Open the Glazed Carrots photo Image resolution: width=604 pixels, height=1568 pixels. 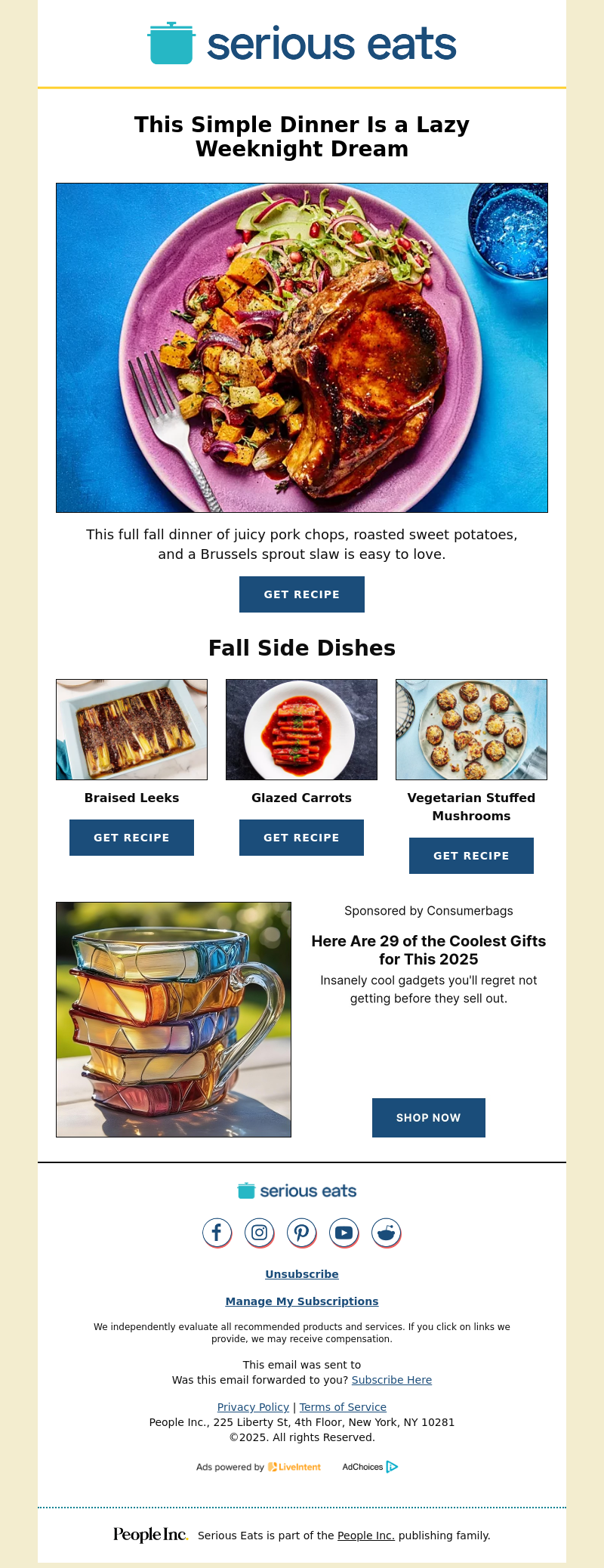[x=301, y=730]
